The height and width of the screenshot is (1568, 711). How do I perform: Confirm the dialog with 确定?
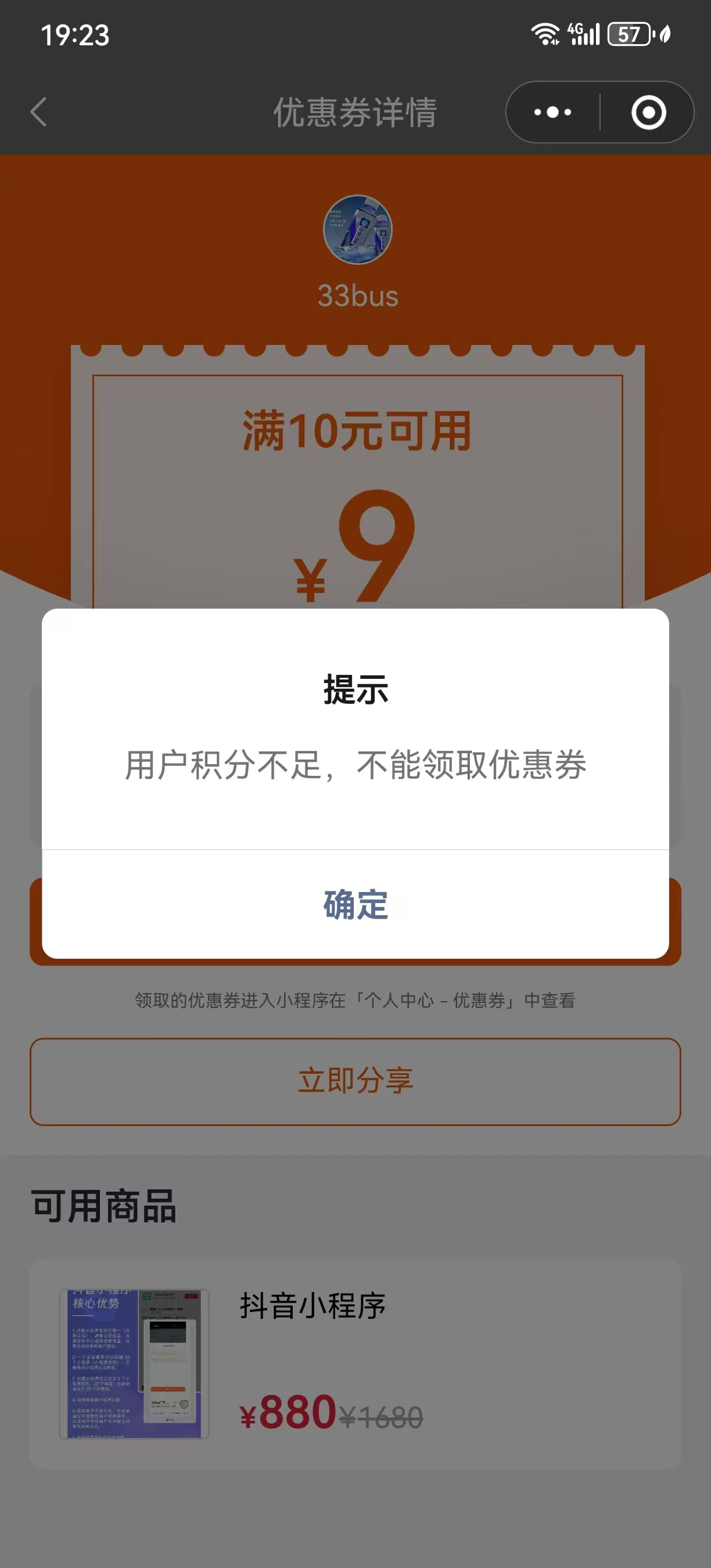(355, 905)
